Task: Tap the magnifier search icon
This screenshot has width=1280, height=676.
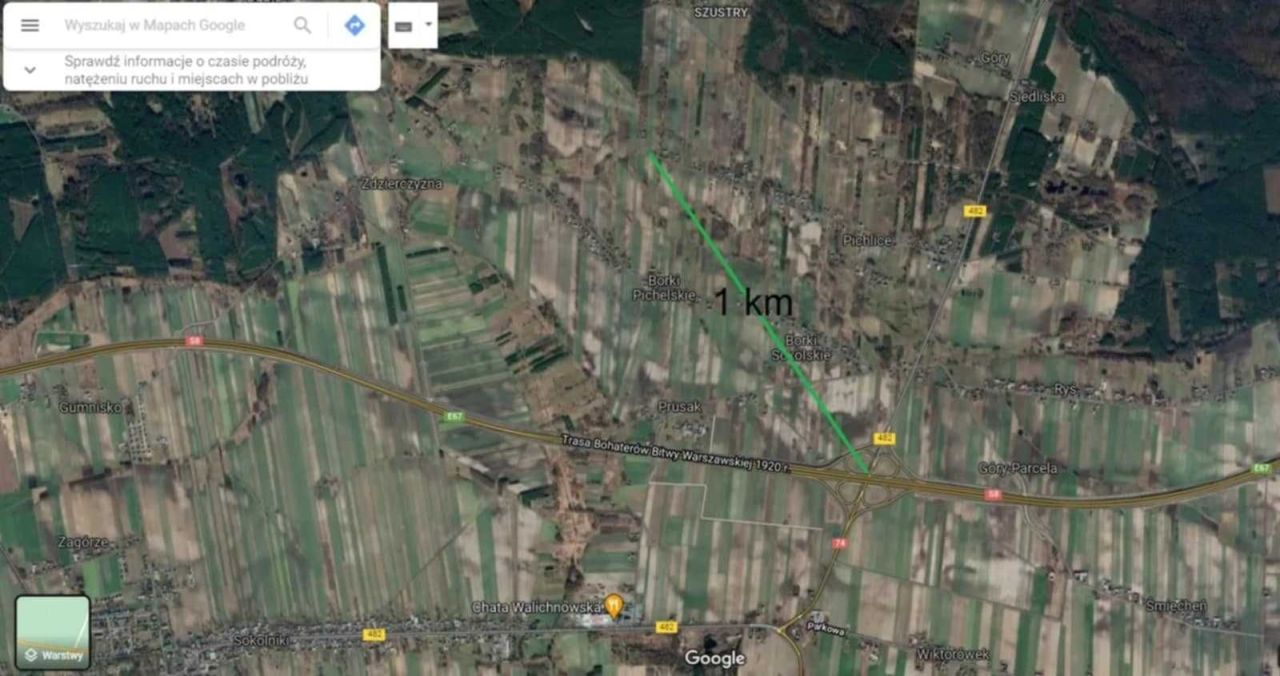Action: [x=302, y=25]
